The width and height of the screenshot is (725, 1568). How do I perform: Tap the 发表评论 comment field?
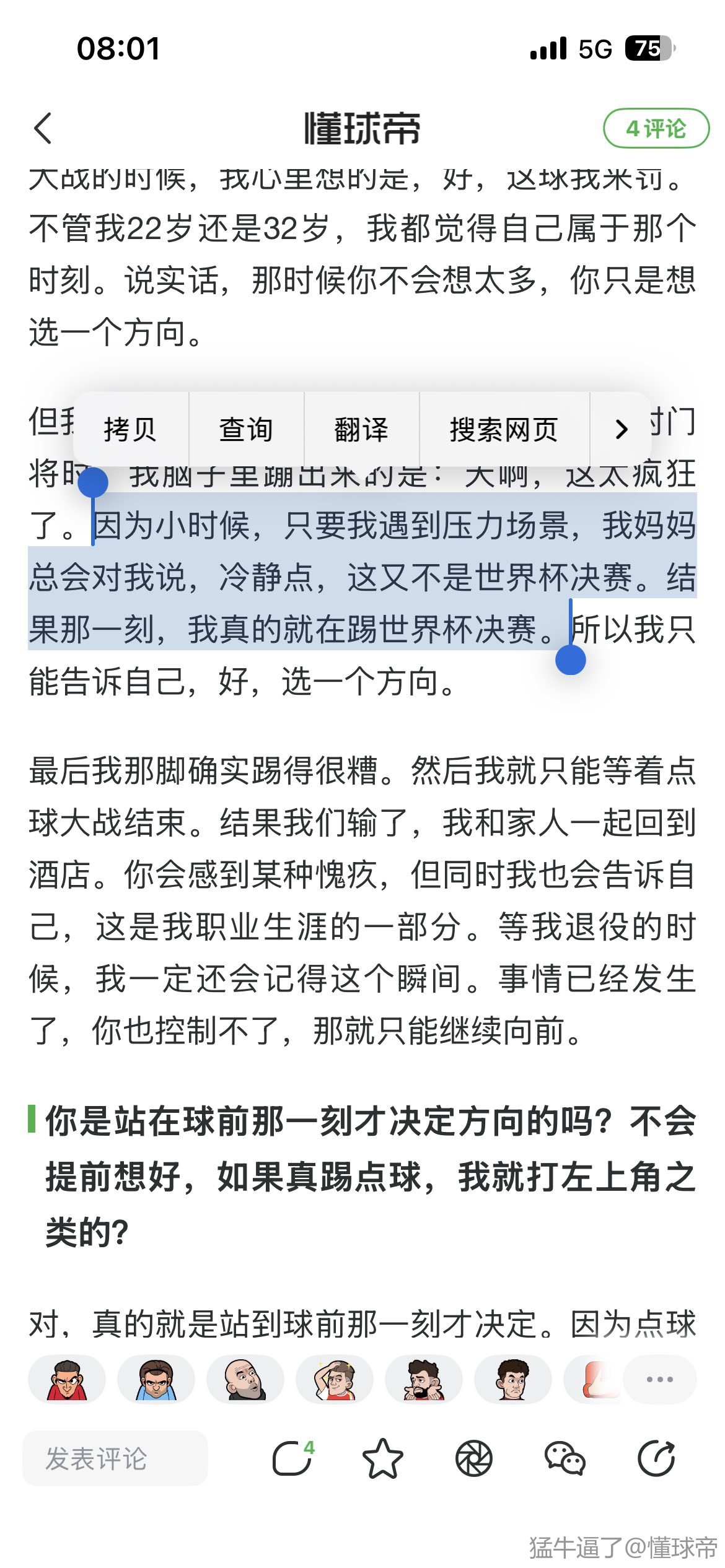tap(115, 1458)
